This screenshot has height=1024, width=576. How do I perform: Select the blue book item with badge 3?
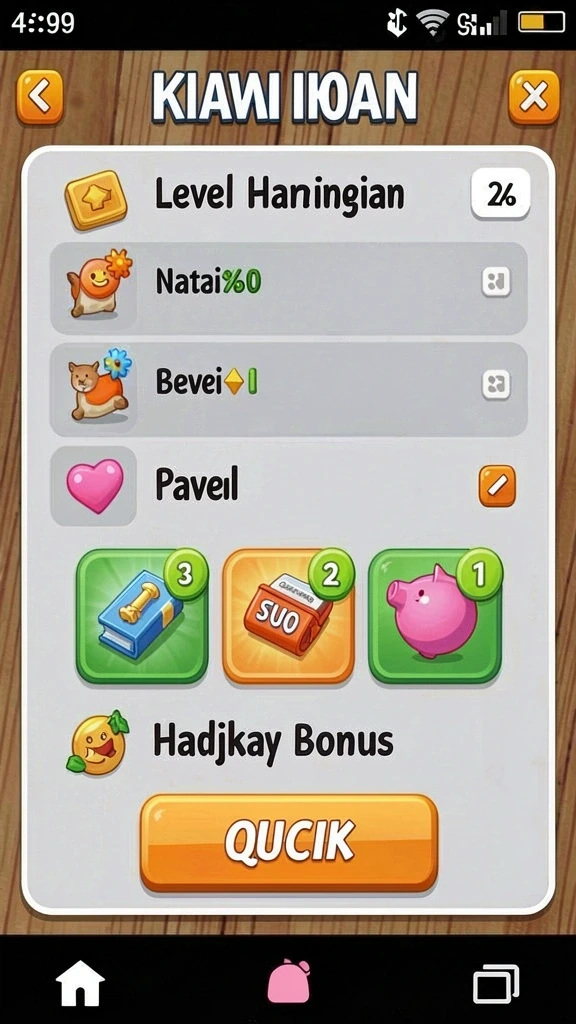click(x=142, y=616)
